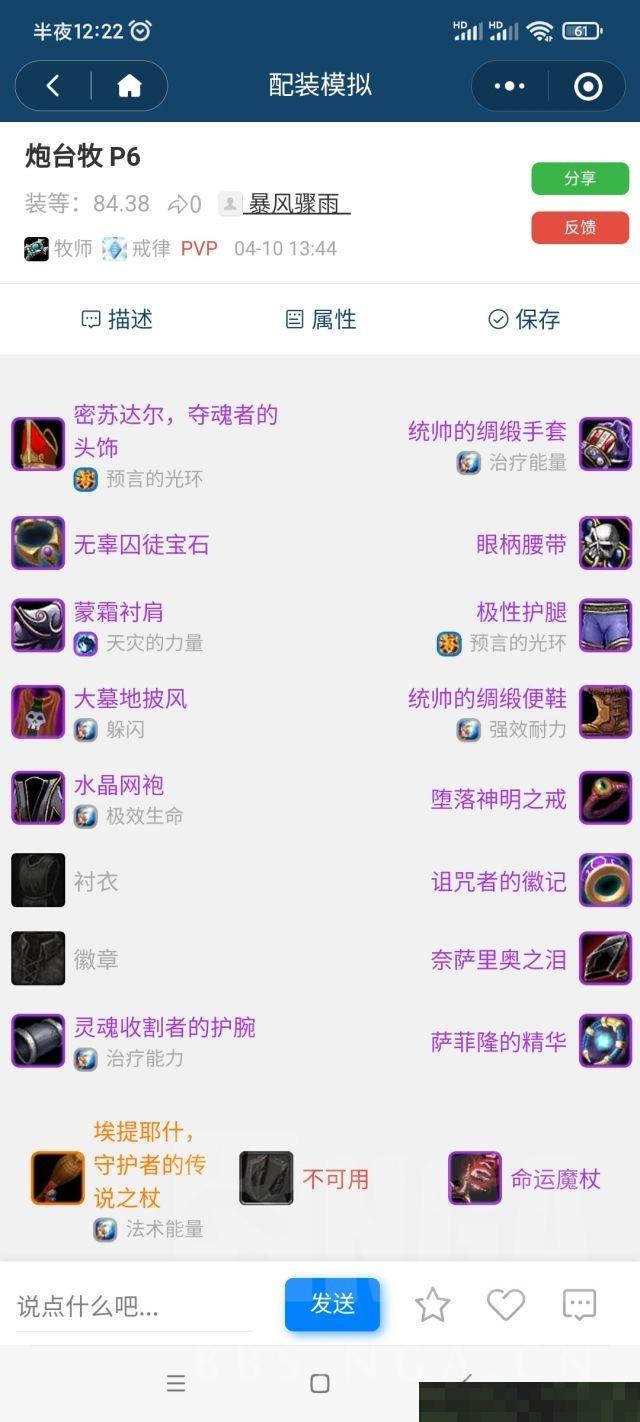Close the mini program via circle icon

point(588,86)
